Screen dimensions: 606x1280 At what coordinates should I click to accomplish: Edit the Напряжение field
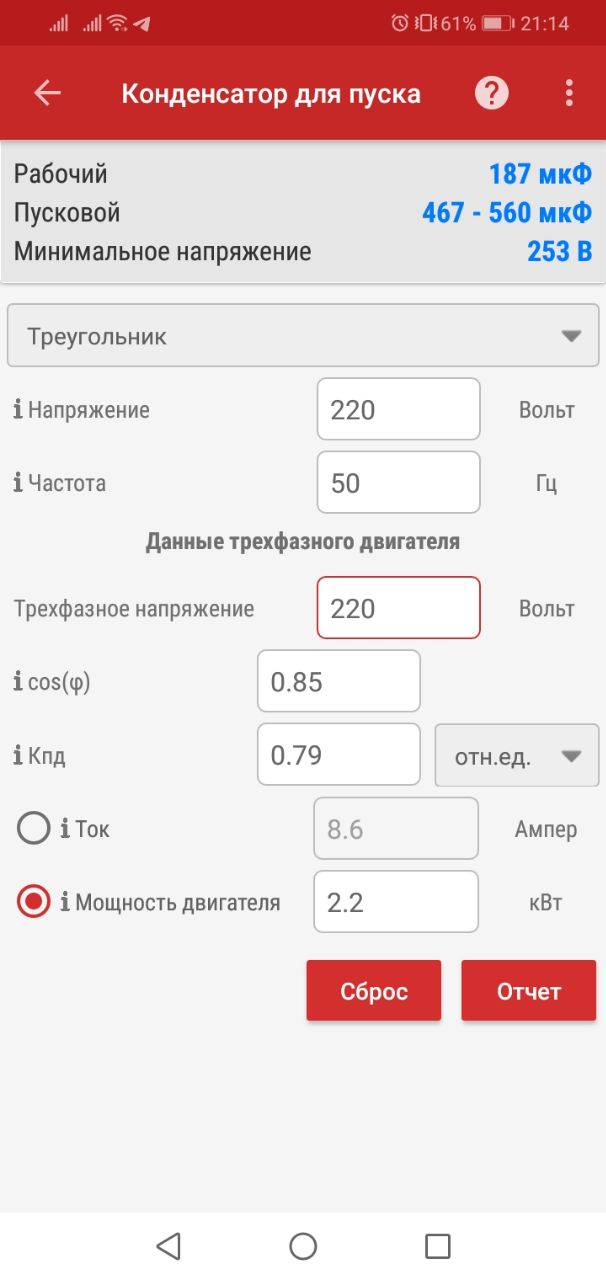[398, 409]
